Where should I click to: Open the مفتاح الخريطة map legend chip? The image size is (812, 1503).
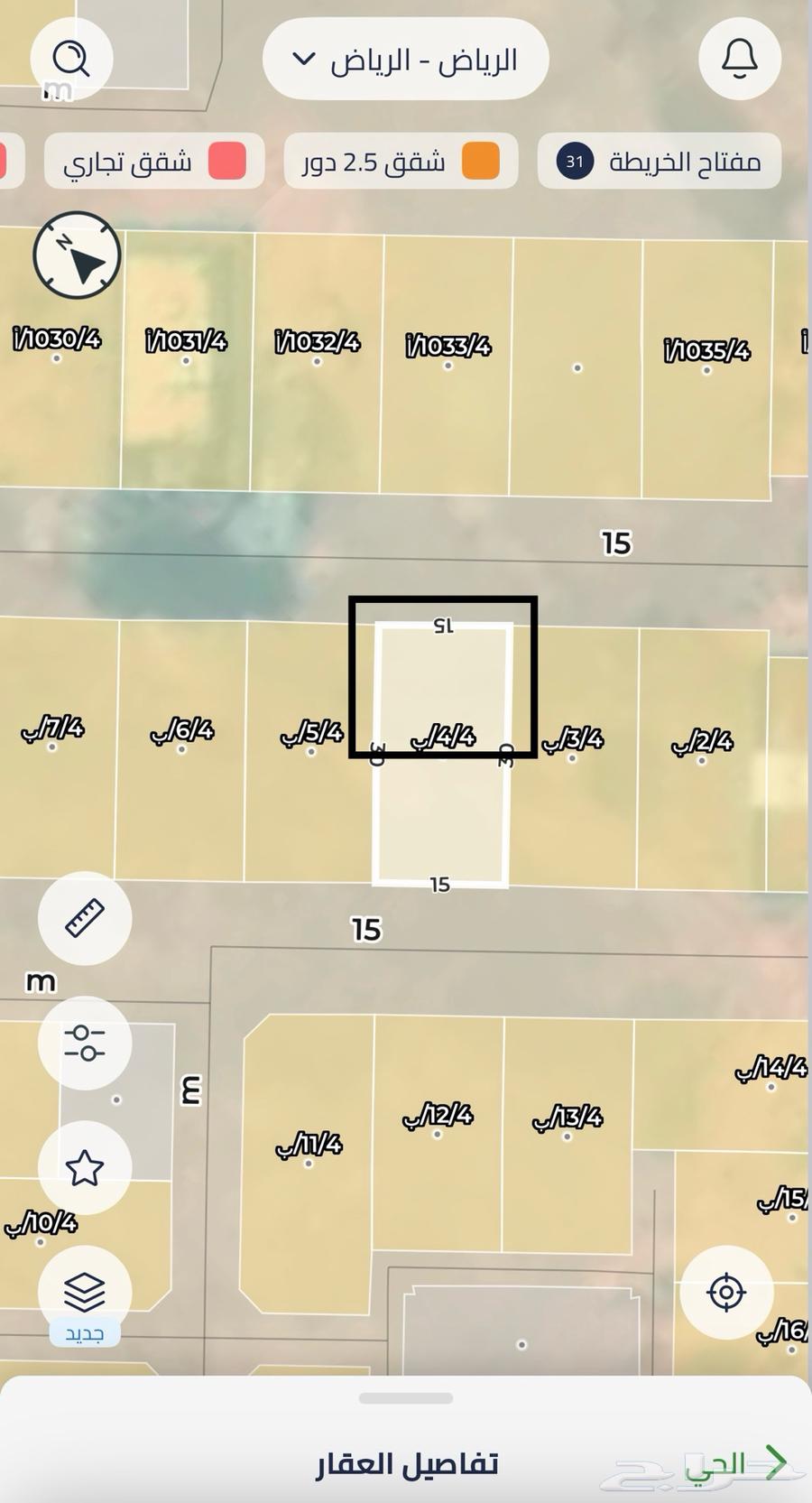[x=659, y=162]
